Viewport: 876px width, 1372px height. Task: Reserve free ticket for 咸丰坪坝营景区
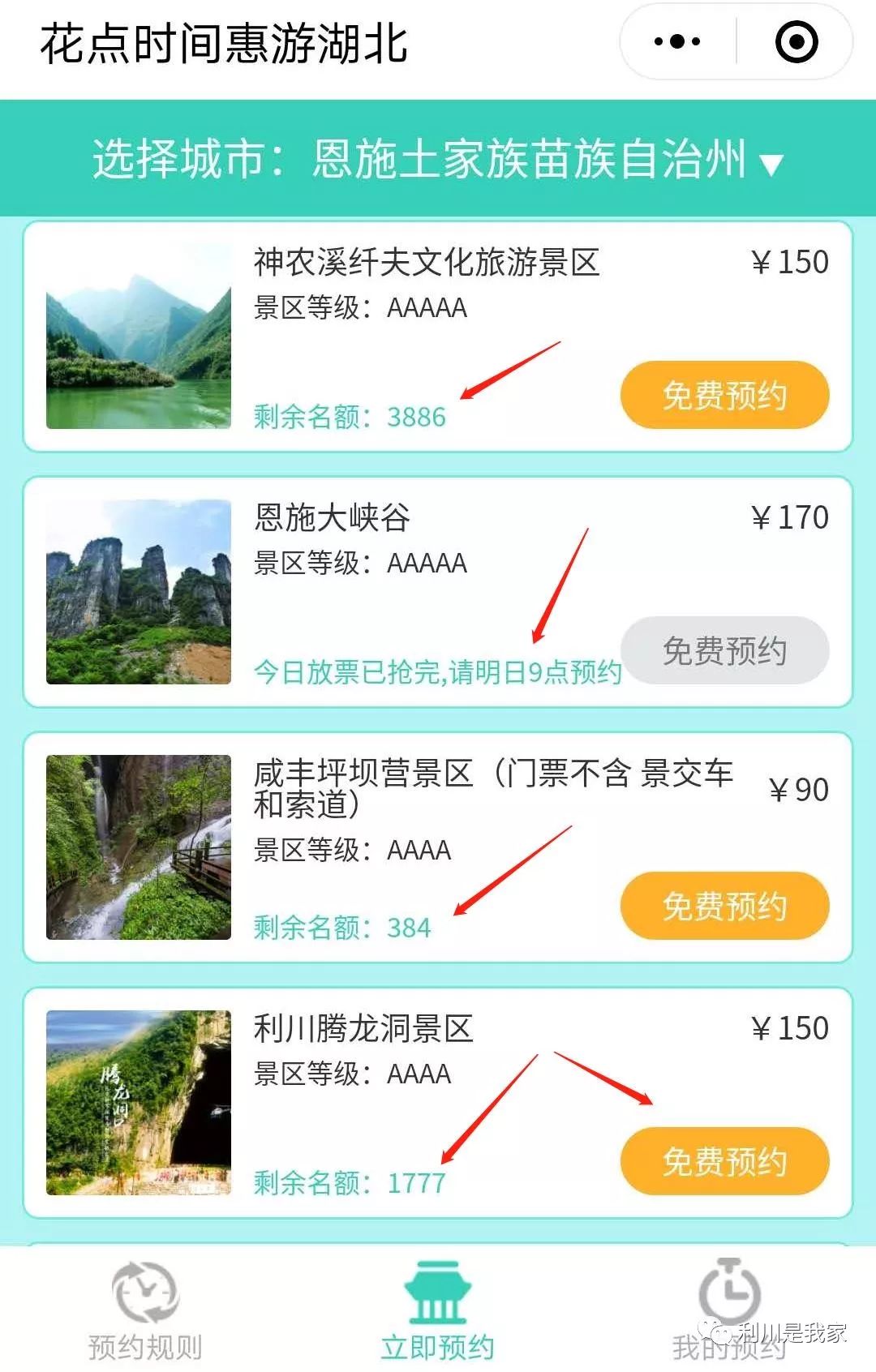[724, 906]
